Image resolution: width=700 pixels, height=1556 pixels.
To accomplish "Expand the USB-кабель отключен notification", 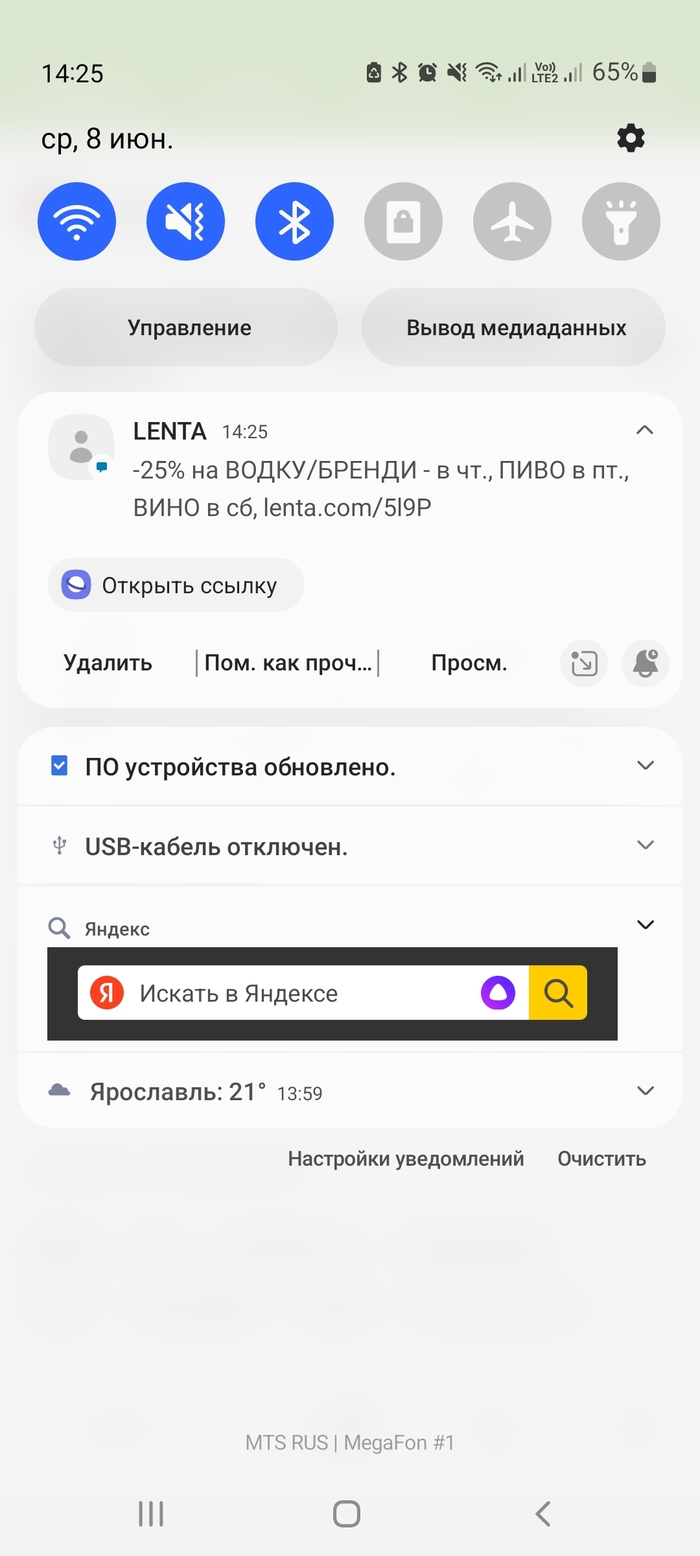I will [645, 846].
